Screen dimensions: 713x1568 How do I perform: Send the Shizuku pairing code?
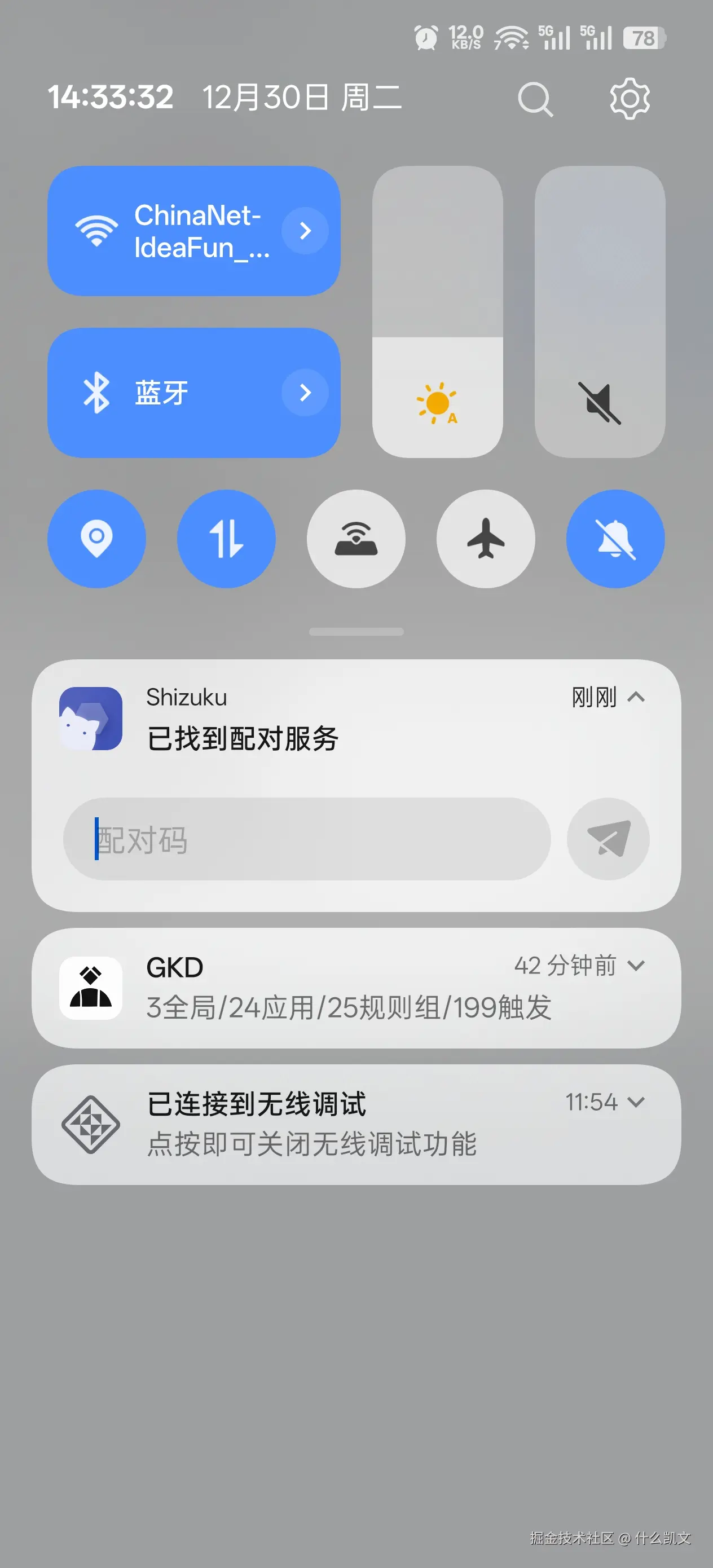pos(608,839)
